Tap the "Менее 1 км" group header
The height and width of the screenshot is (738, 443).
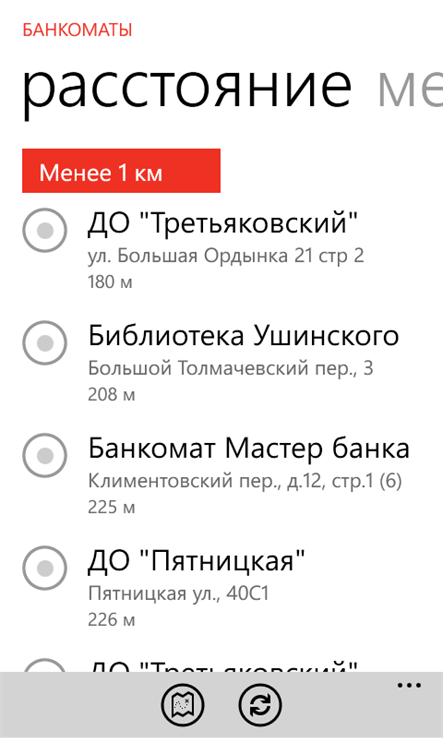pyautogui.click(x=121, y=171)
